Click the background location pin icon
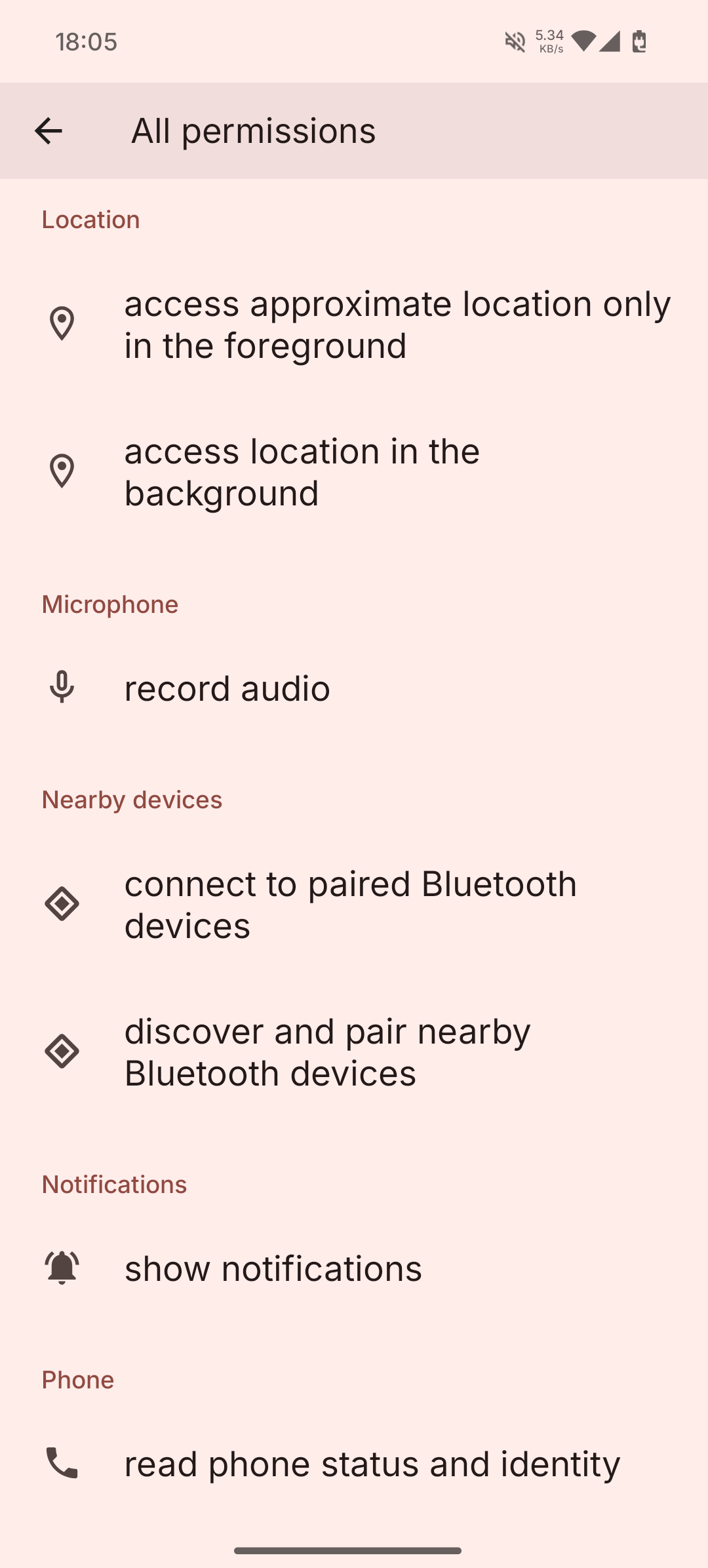 pyautogui.click(x=62, y=471)
